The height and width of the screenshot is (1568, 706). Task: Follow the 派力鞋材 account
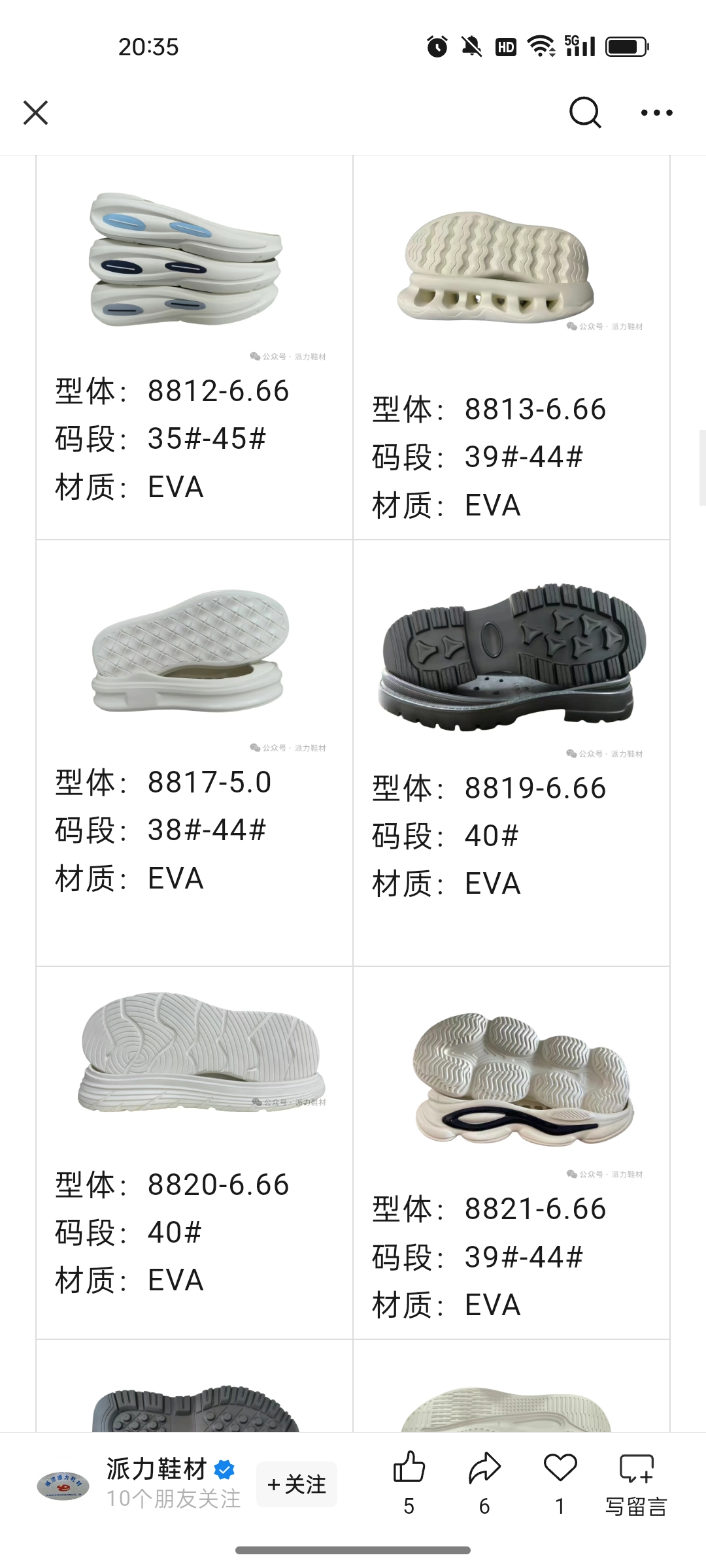[297, 1484]
